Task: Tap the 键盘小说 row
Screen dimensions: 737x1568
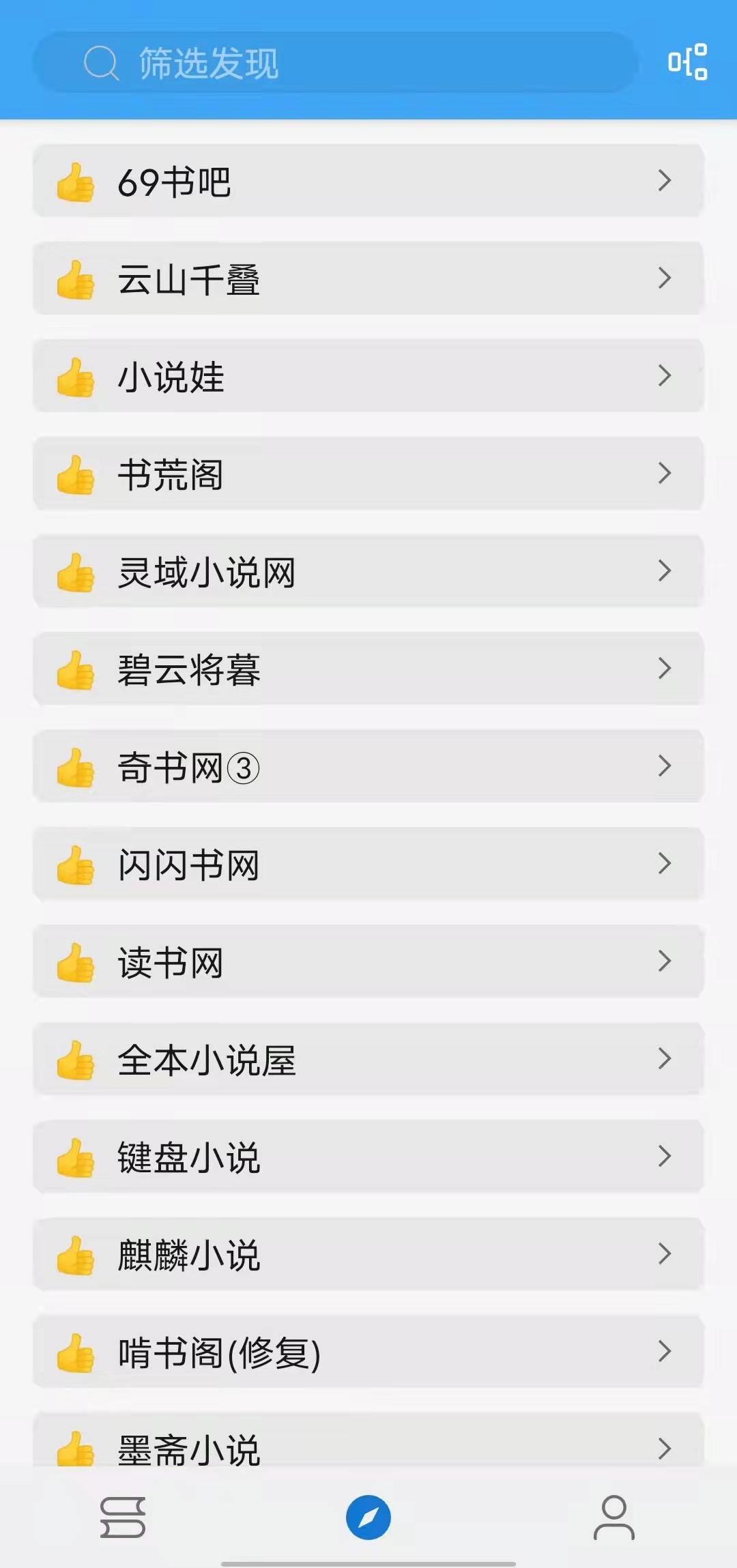Action: point(369,1157)
